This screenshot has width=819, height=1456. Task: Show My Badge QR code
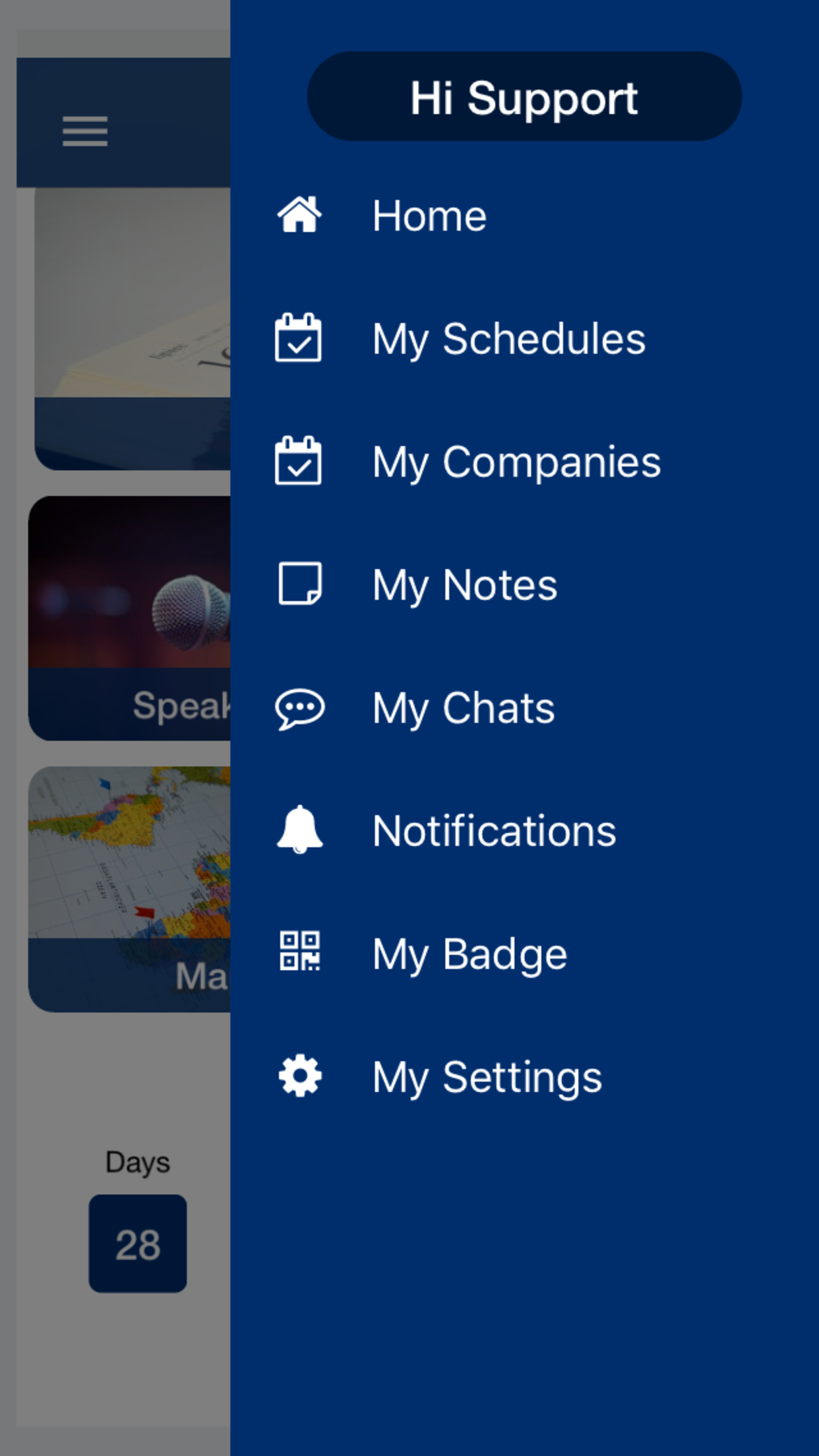(x=469, y=954)
